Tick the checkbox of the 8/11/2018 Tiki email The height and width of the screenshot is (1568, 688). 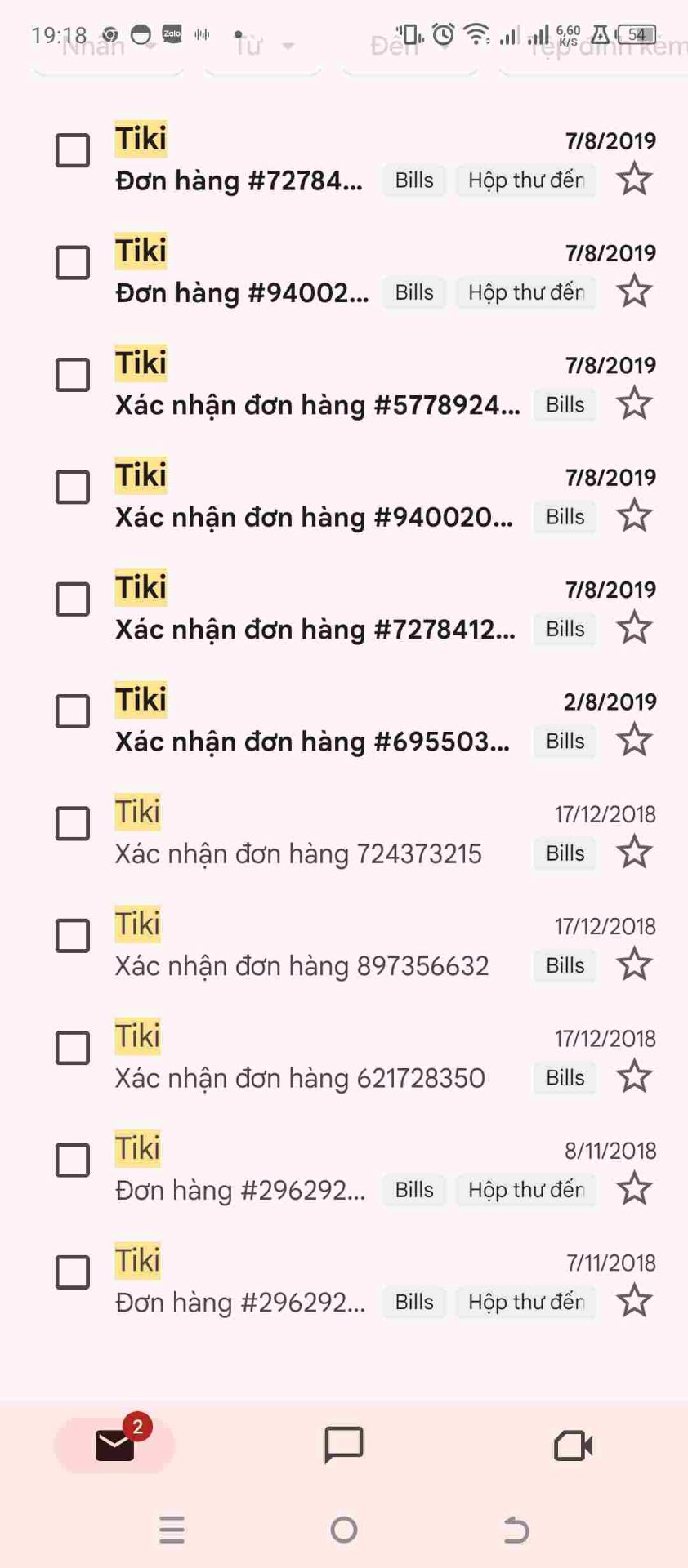(72, 1160)
